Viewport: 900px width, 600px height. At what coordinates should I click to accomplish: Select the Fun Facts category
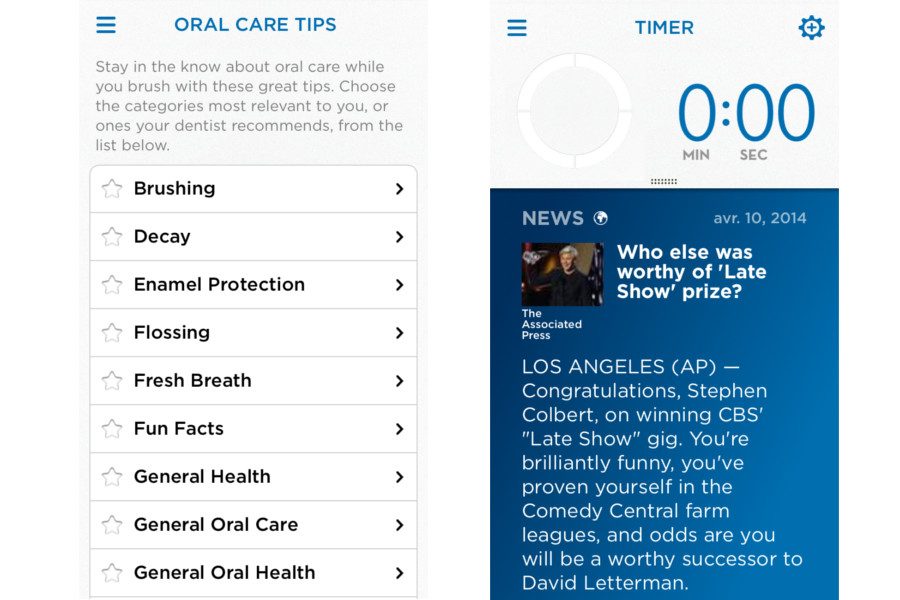point(253,429)
